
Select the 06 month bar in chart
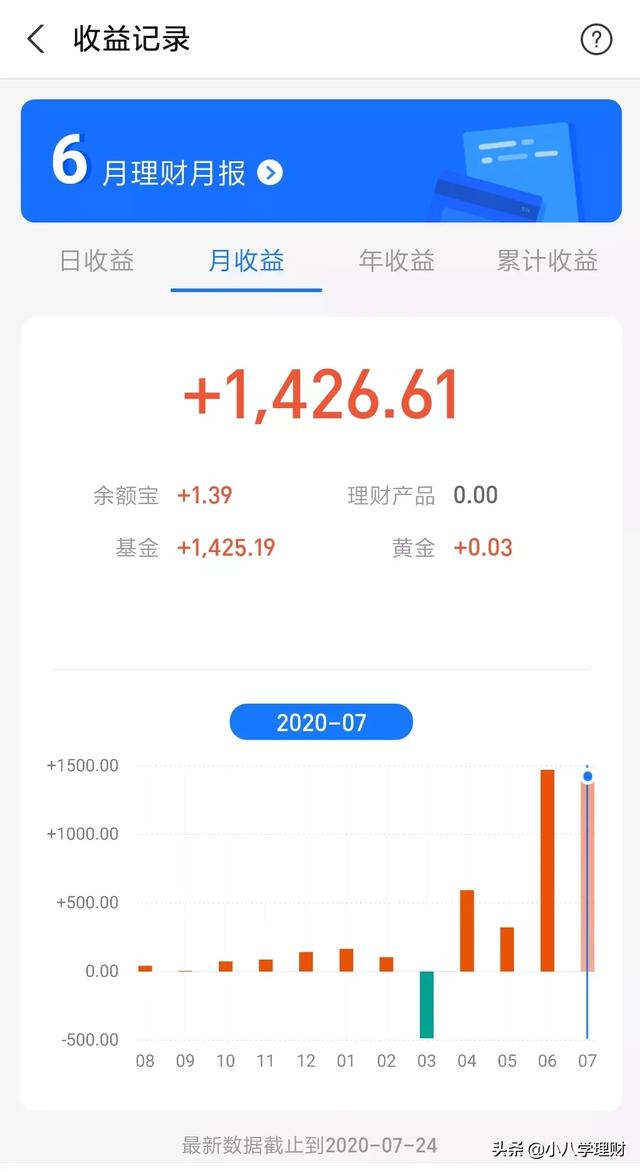pyautogui.click(x=547, y=870)
